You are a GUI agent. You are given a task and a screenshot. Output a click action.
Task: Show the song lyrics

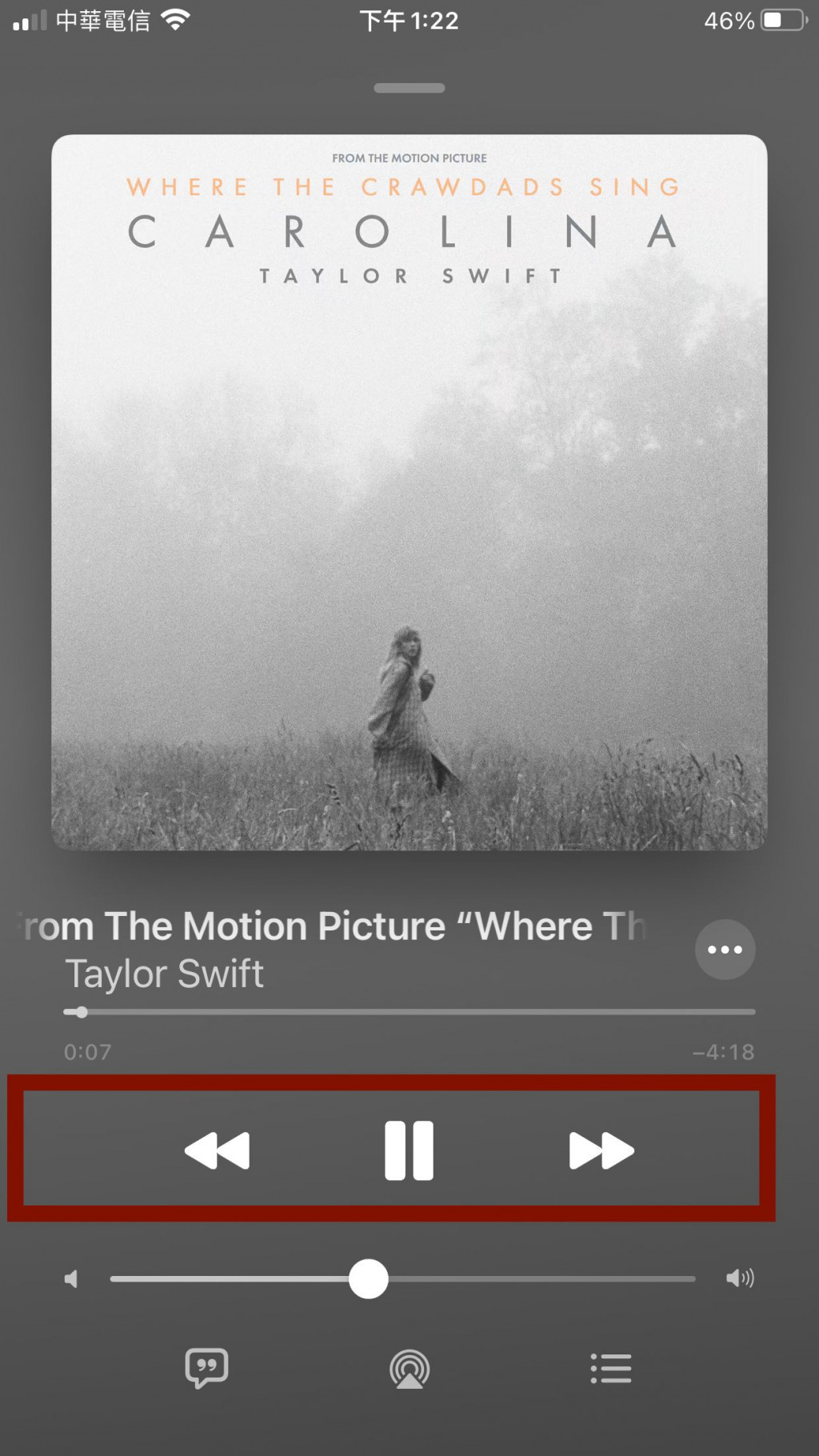tap(207, 1368)
